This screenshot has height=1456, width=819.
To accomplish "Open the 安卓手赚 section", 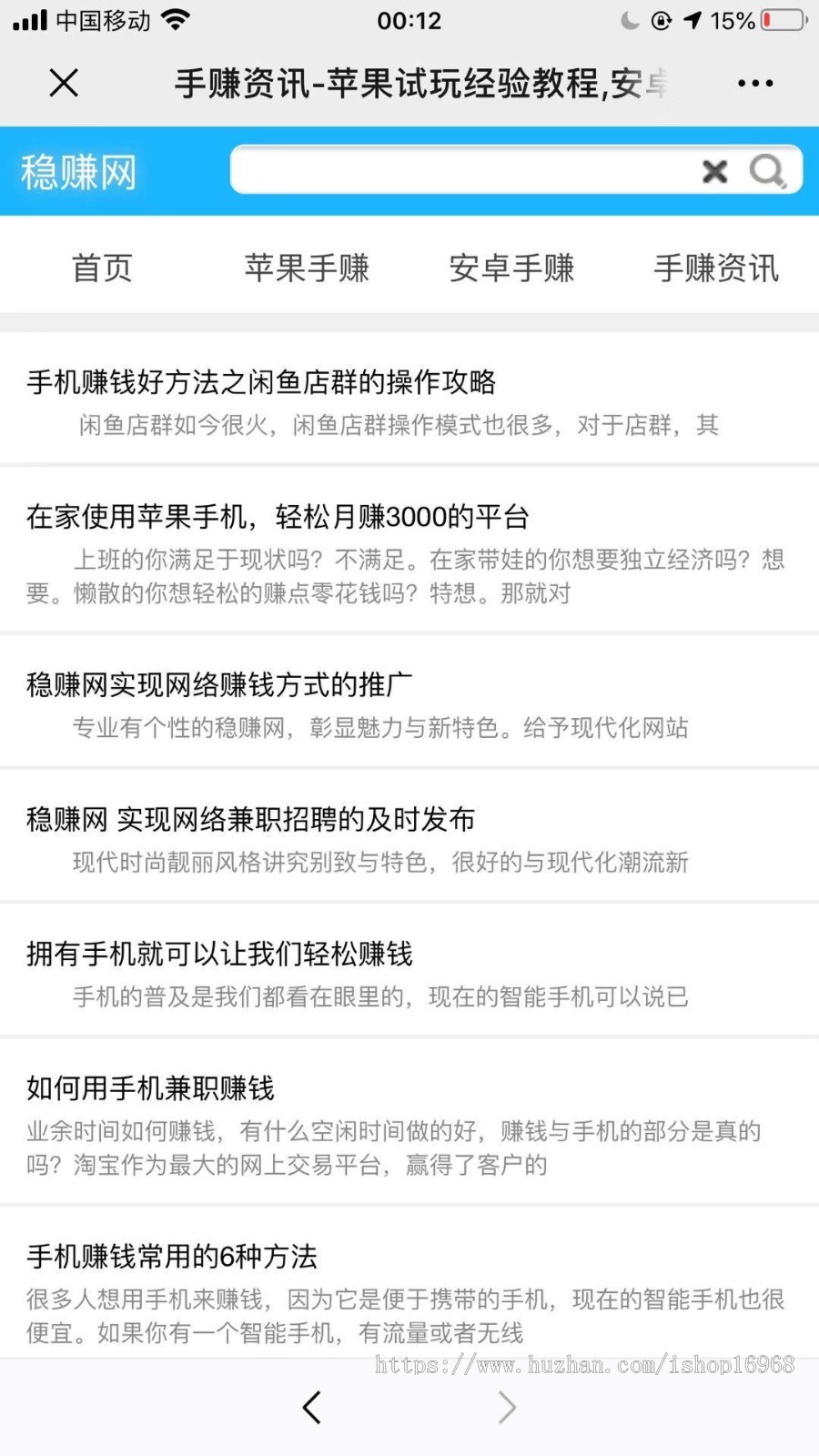I will coord(511,267).
